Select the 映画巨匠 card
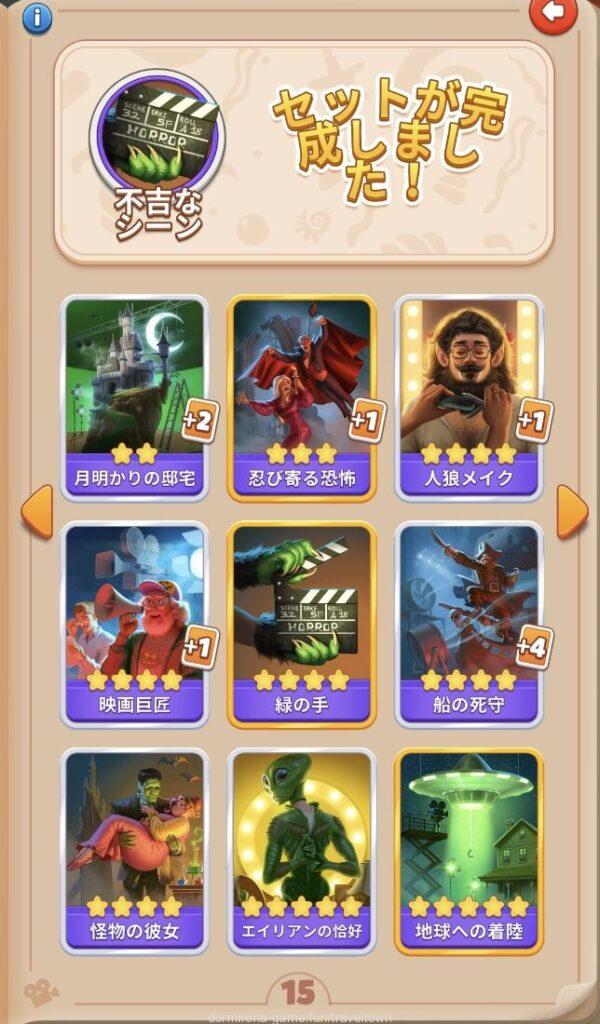 point(136,624)
